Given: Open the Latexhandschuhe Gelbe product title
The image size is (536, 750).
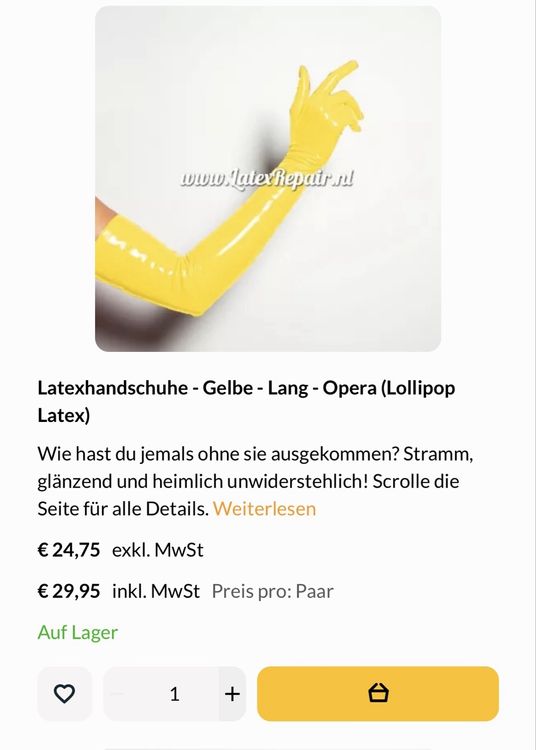Looking at the screenshot, I should 246,401.
